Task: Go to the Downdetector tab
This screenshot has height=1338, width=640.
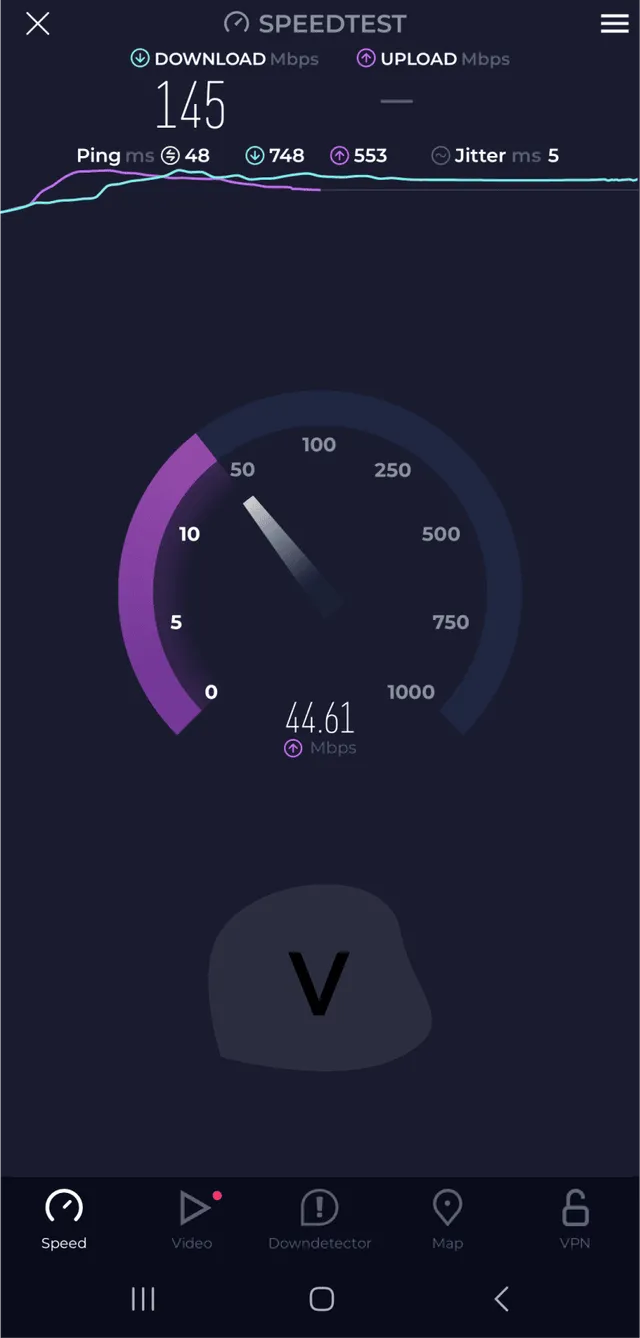Action: tap(320, 1219)
